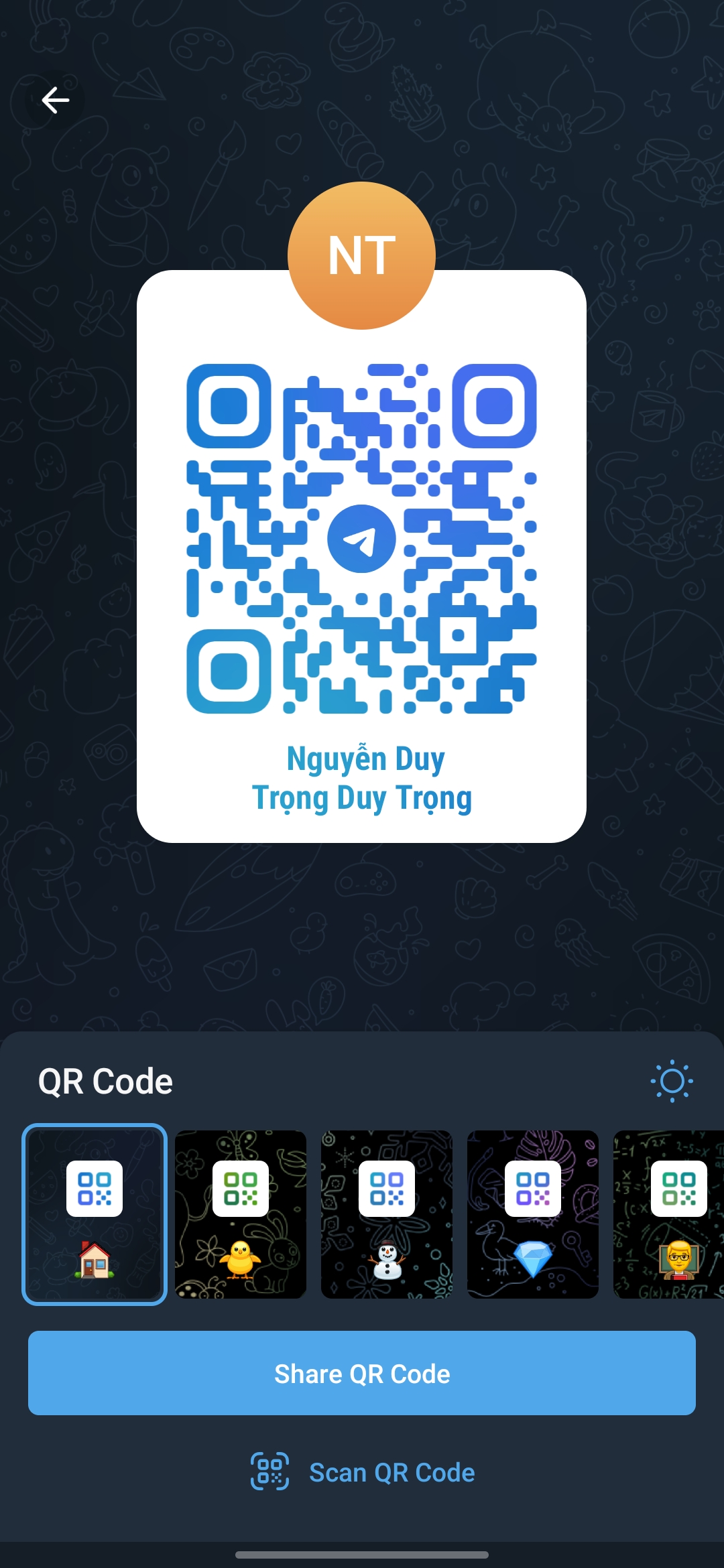
Task: Open Scan QR Code
Action: pos(362,1472)
